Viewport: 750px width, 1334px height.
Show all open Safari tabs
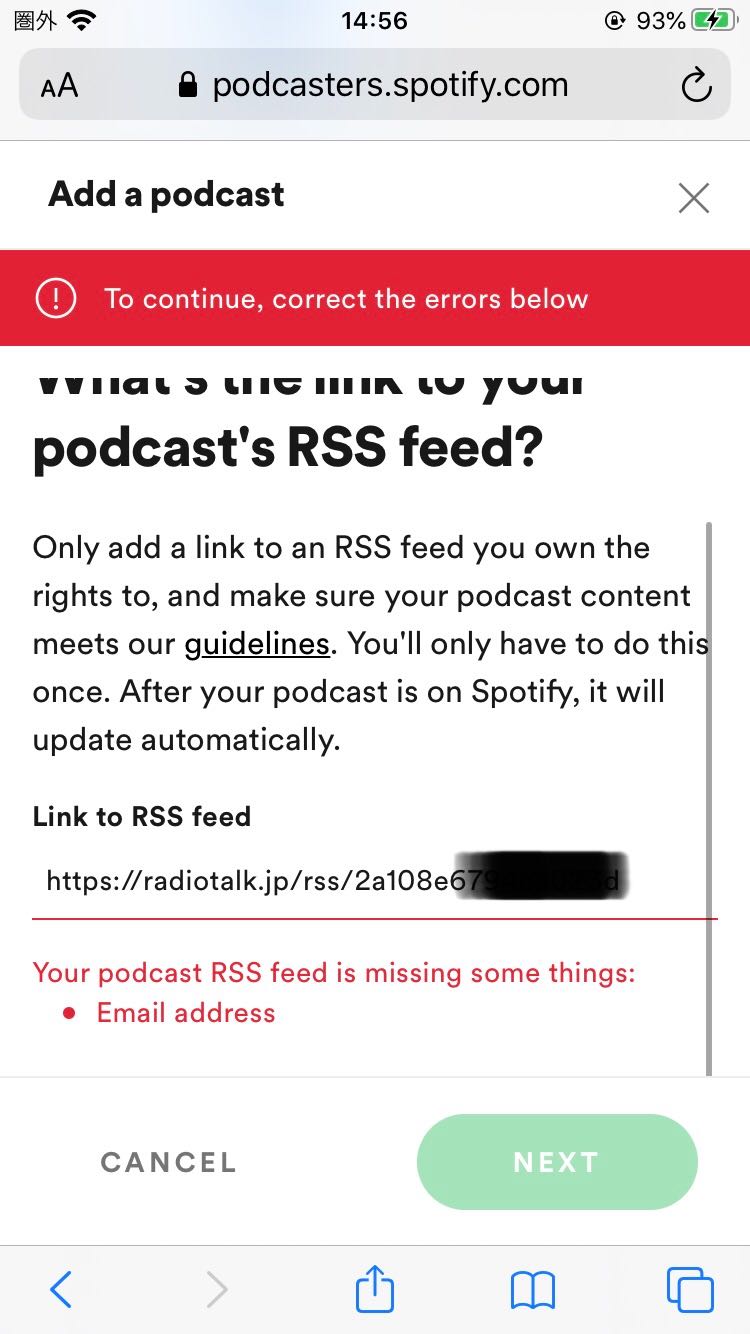click(x=689, y=1290)
